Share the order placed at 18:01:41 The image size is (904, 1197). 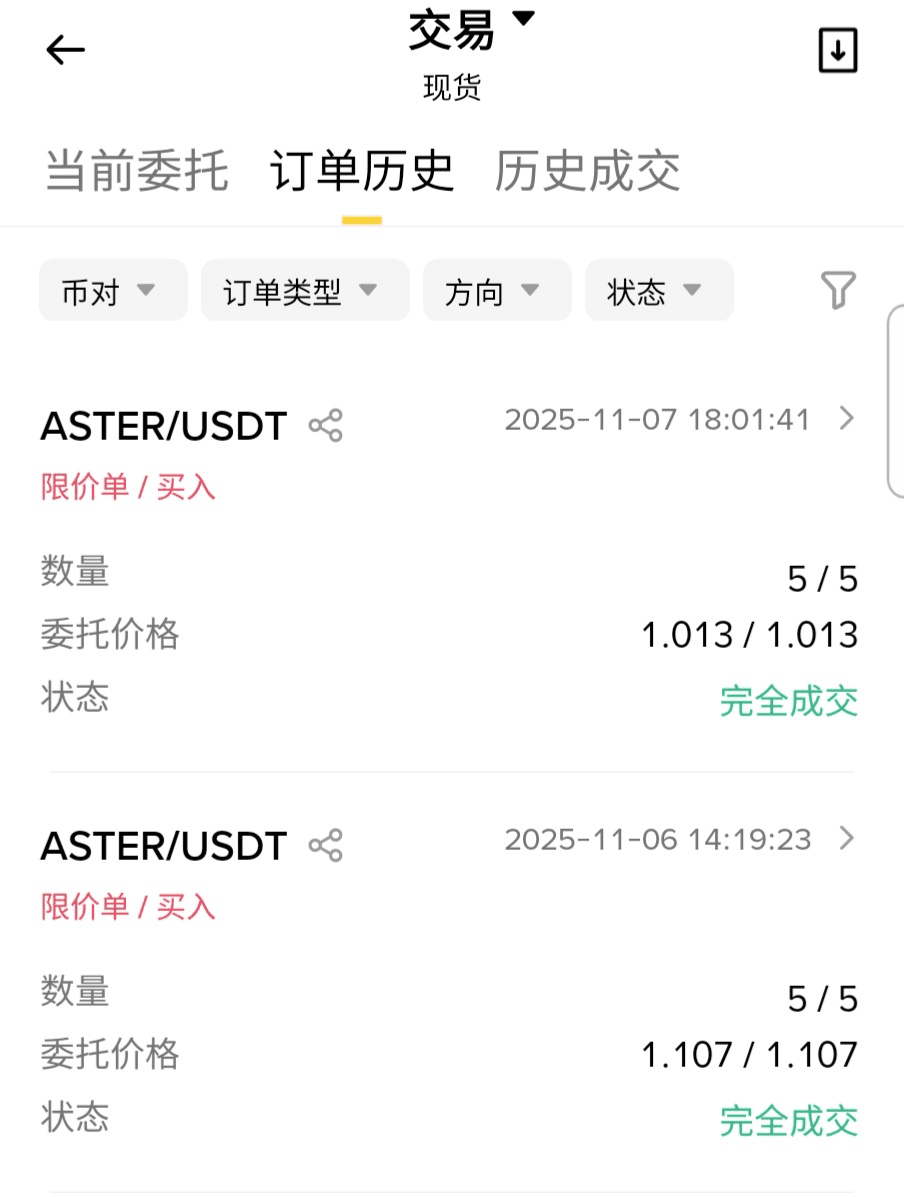tap(325, 425)
